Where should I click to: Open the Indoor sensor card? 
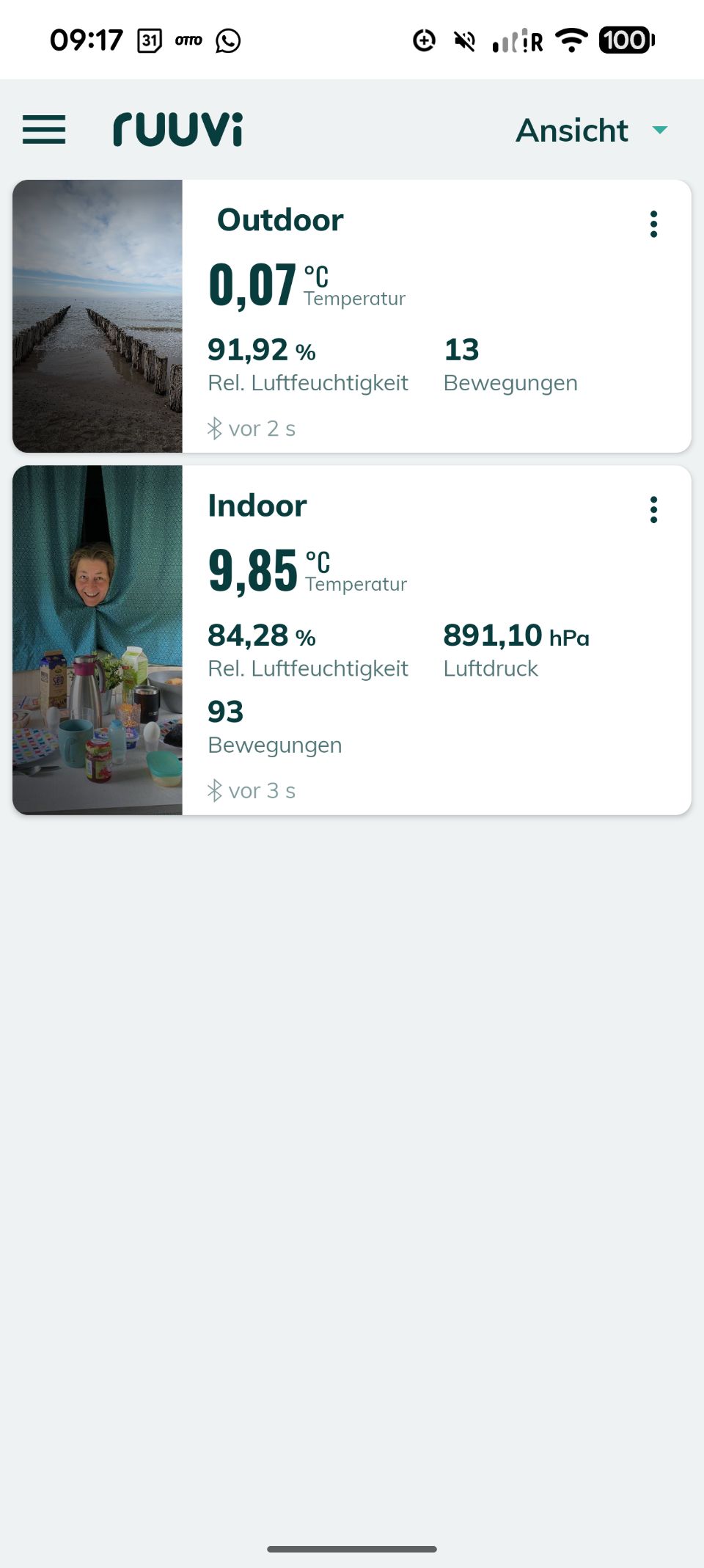point(411,639)
